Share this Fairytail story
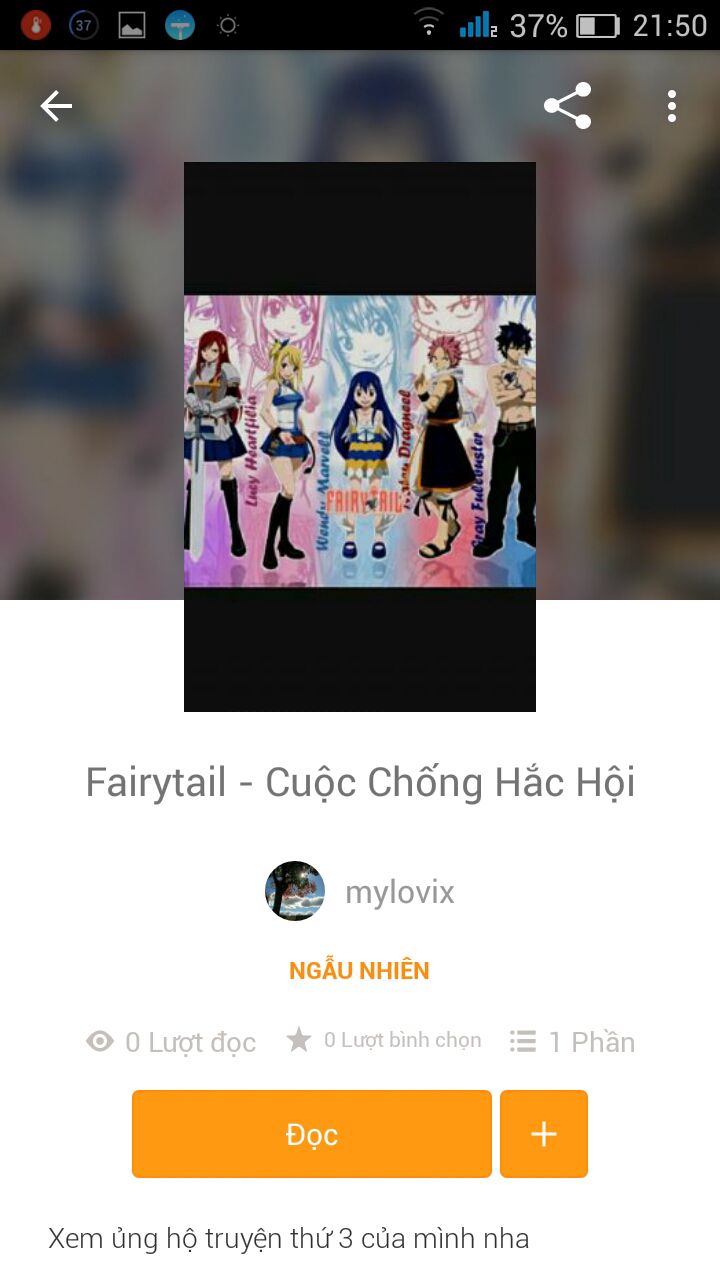Image resolution: width=720 pixels, height=1280 pixels. pyautogui.click(x=567, y=106)
